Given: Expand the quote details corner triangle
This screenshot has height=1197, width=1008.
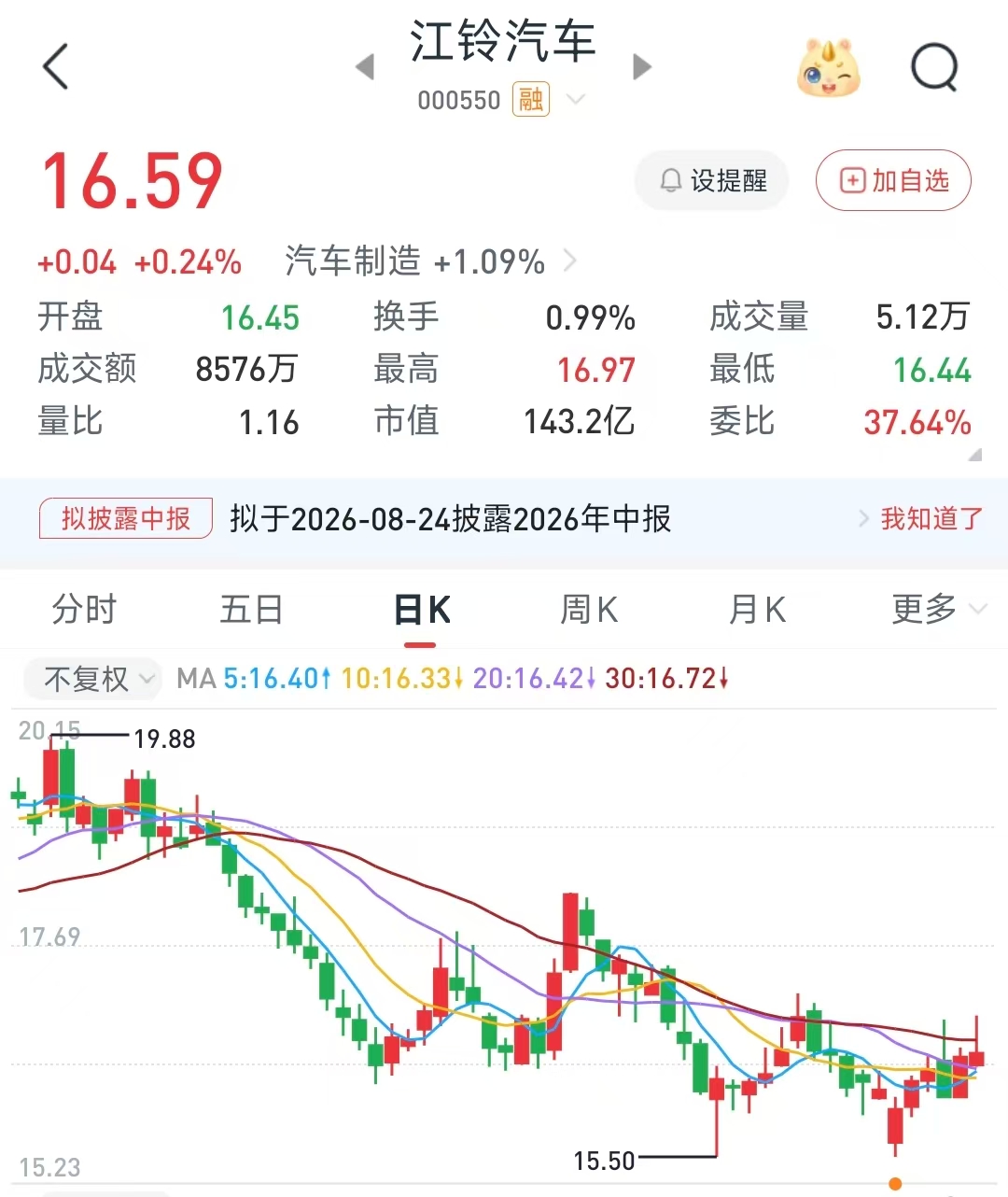Looking at the screenshot, I should tap(975, 456).
